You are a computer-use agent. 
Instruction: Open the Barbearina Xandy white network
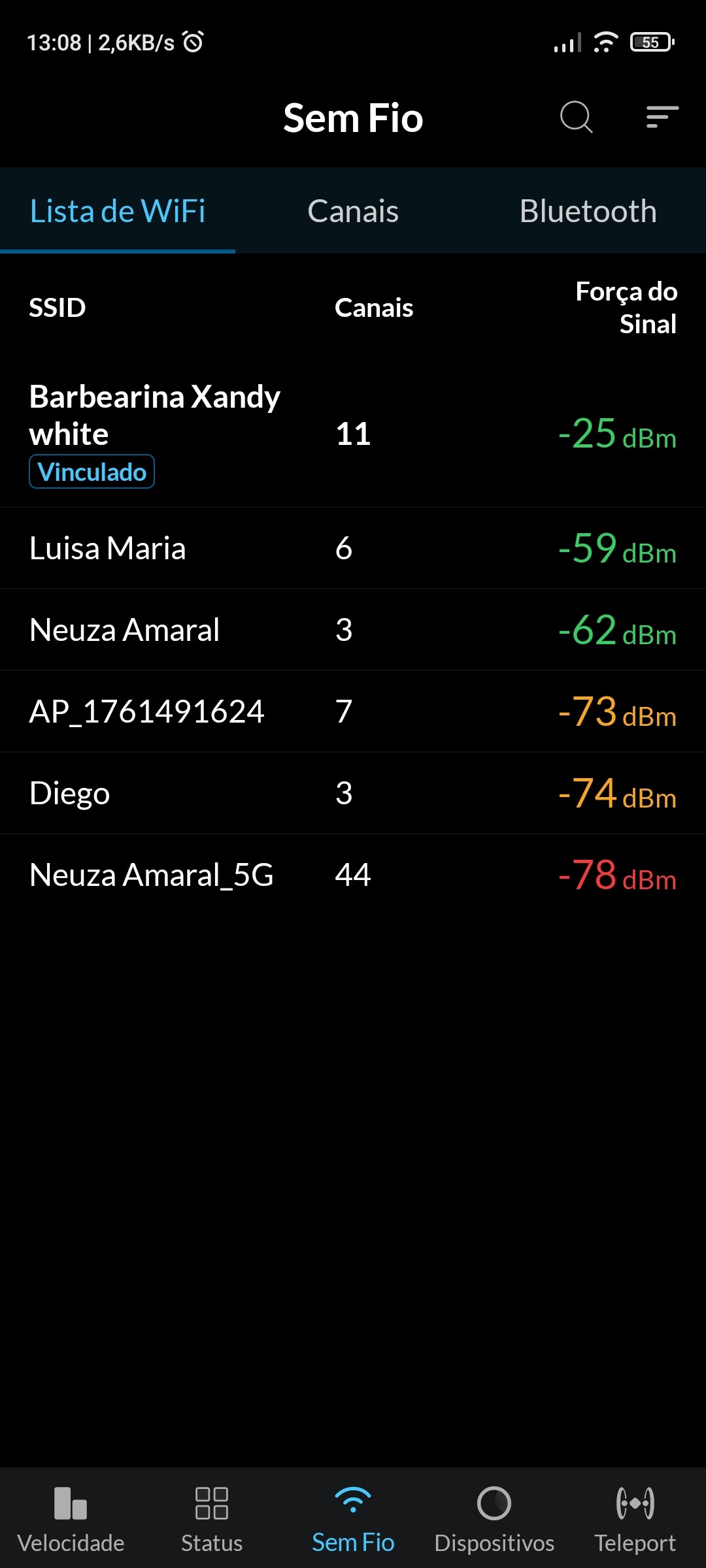(353, 433)
